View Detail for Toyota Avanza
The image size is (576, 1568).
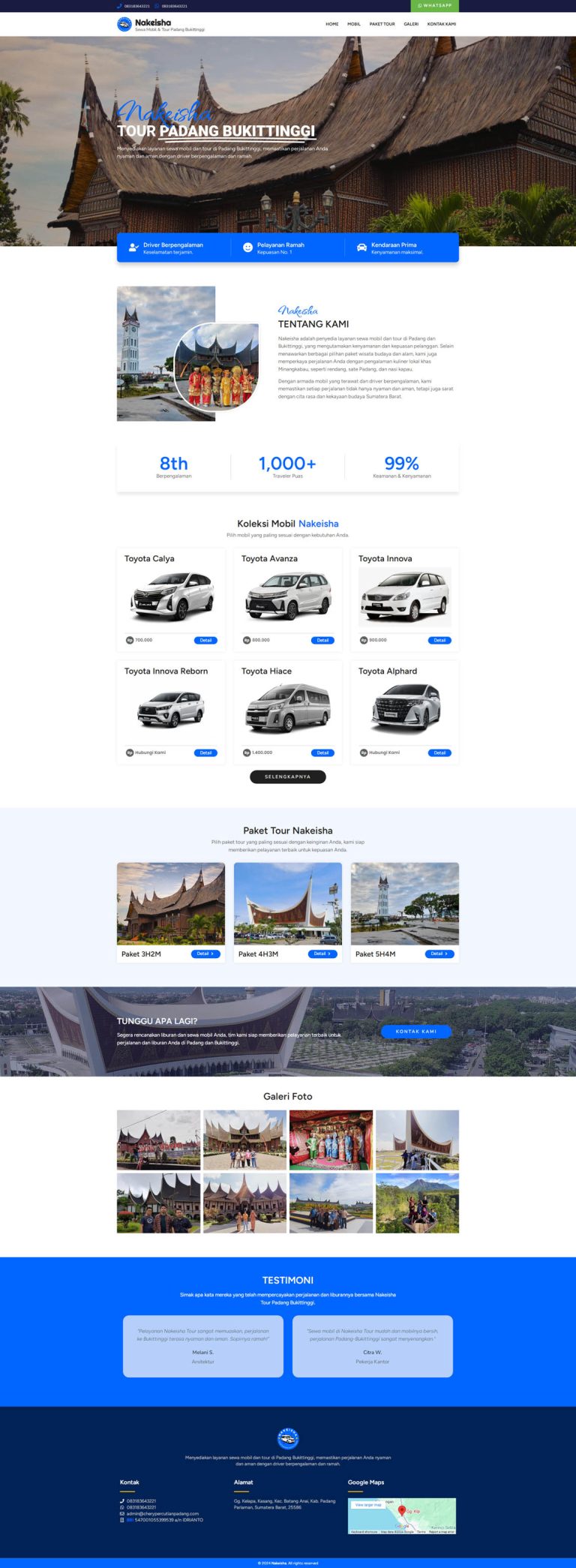[x=322, y=640]
